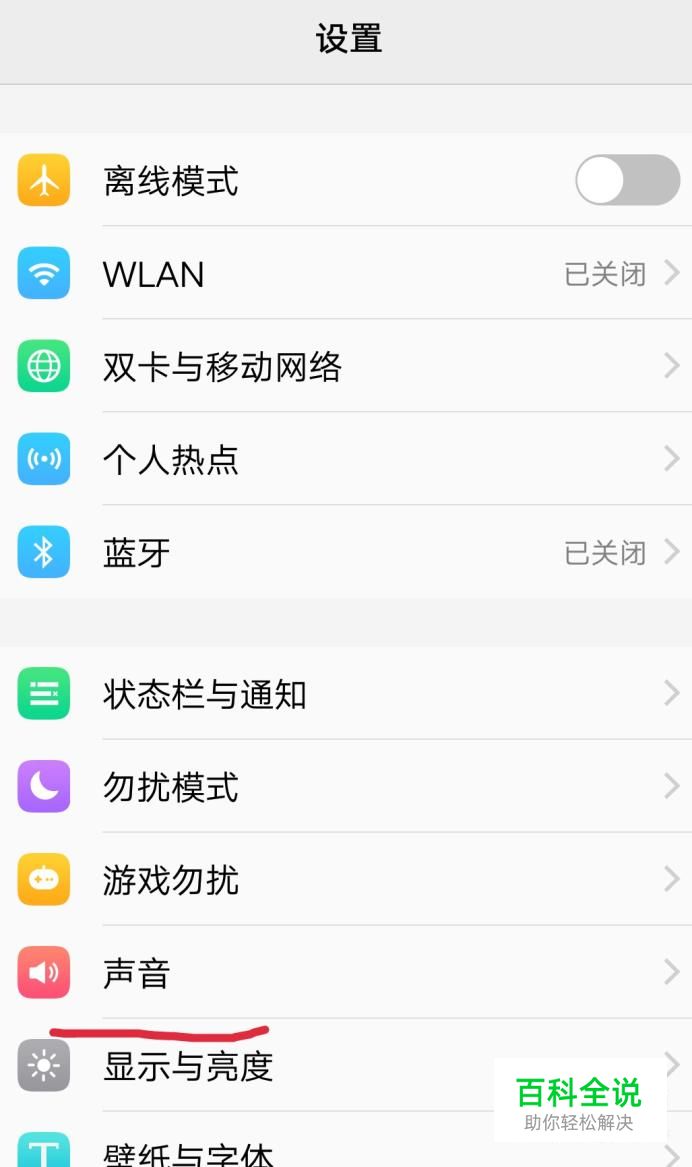Open 个人热点 settings
692x1167 pixels.
[346, 460]
